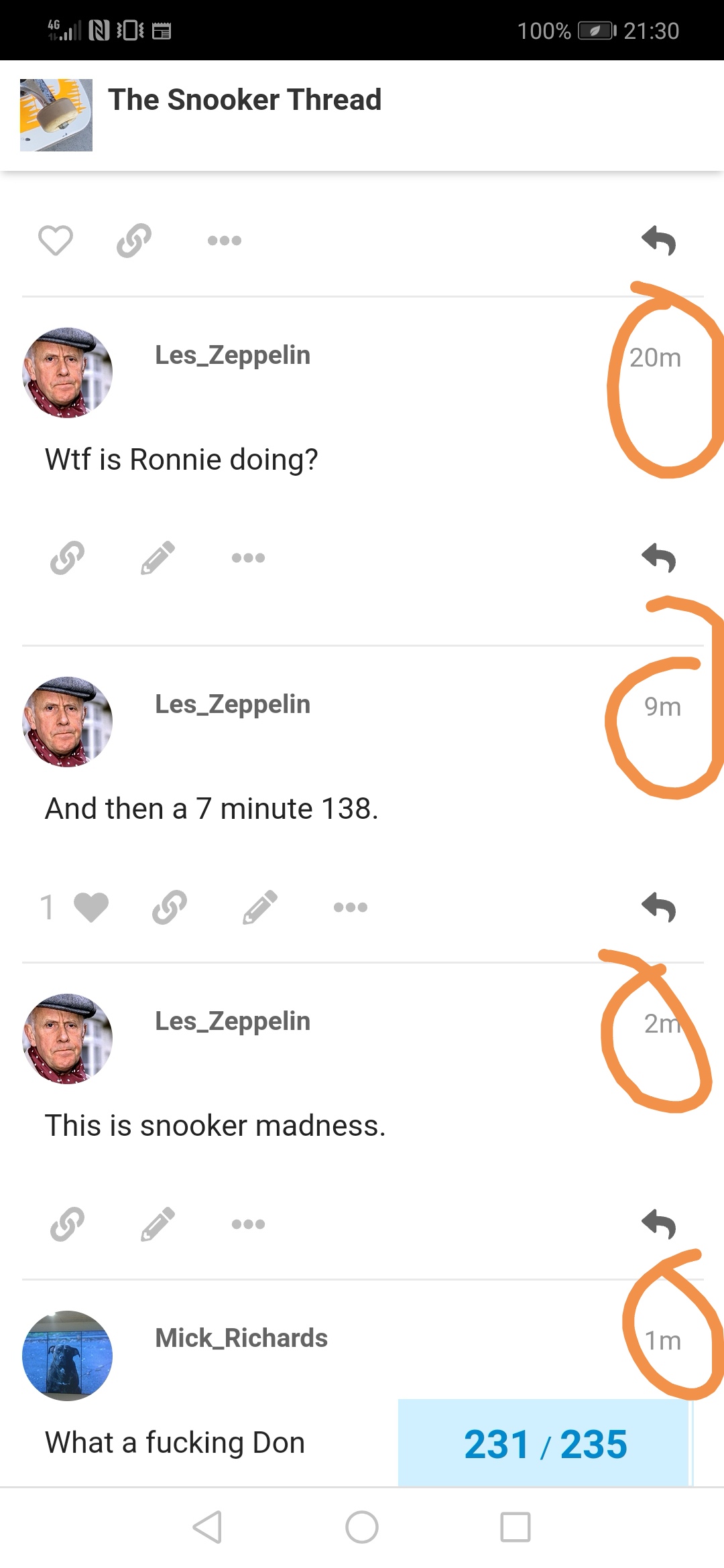Tap The Snooker Thread title
724x1568 pixels.
pyautogui.click(x=245, y=100)
